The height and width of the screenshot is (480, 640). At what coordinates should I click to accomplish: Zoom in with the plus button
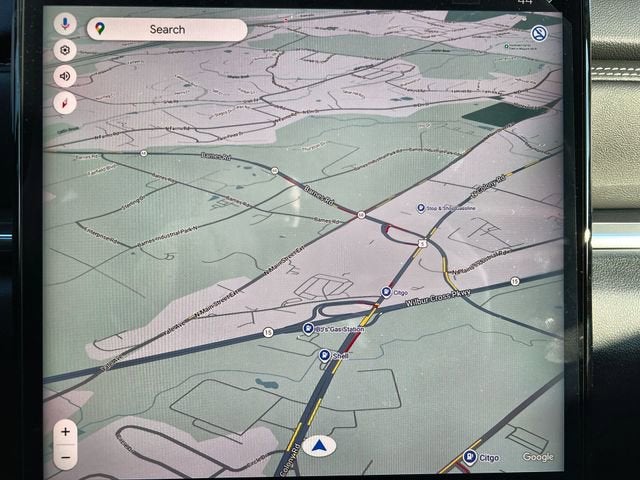click(66, 432)
